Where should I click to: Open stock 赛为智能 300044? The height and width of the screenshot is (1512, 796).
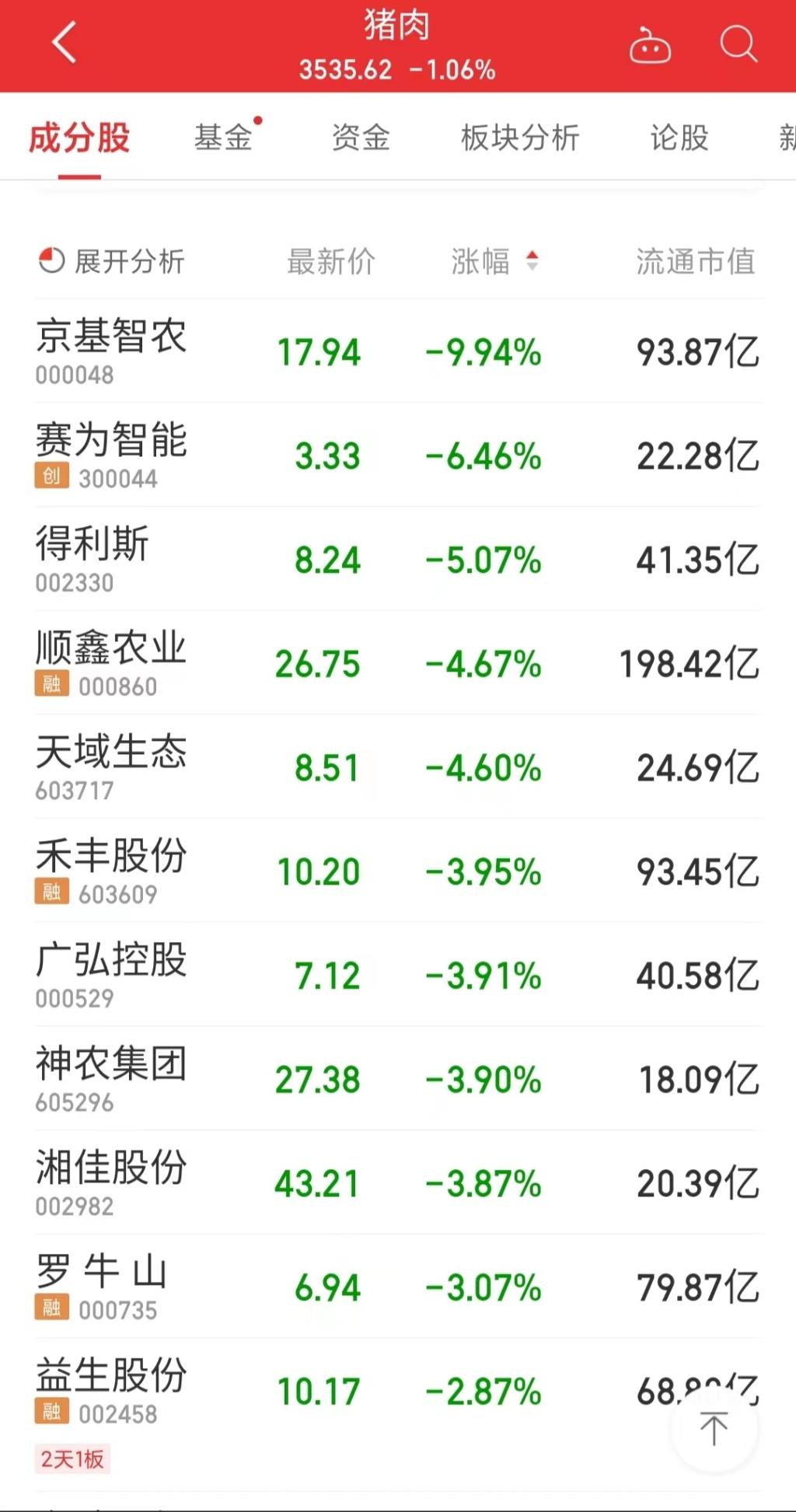pyautogui.click(x=398, y=455)
